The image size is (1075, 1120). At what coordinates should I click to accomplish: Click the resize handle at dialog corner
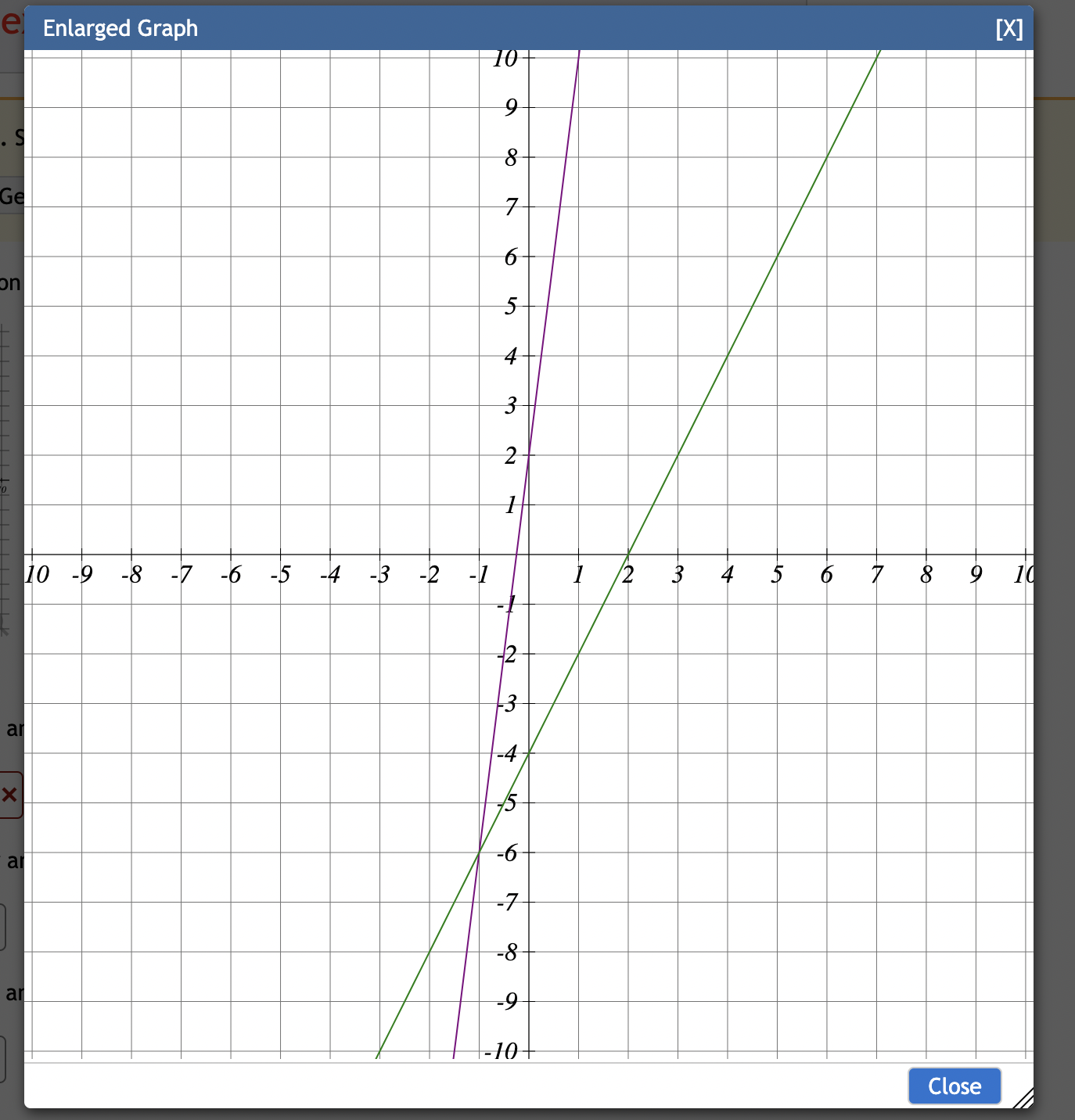(x=1025, y=1100)
